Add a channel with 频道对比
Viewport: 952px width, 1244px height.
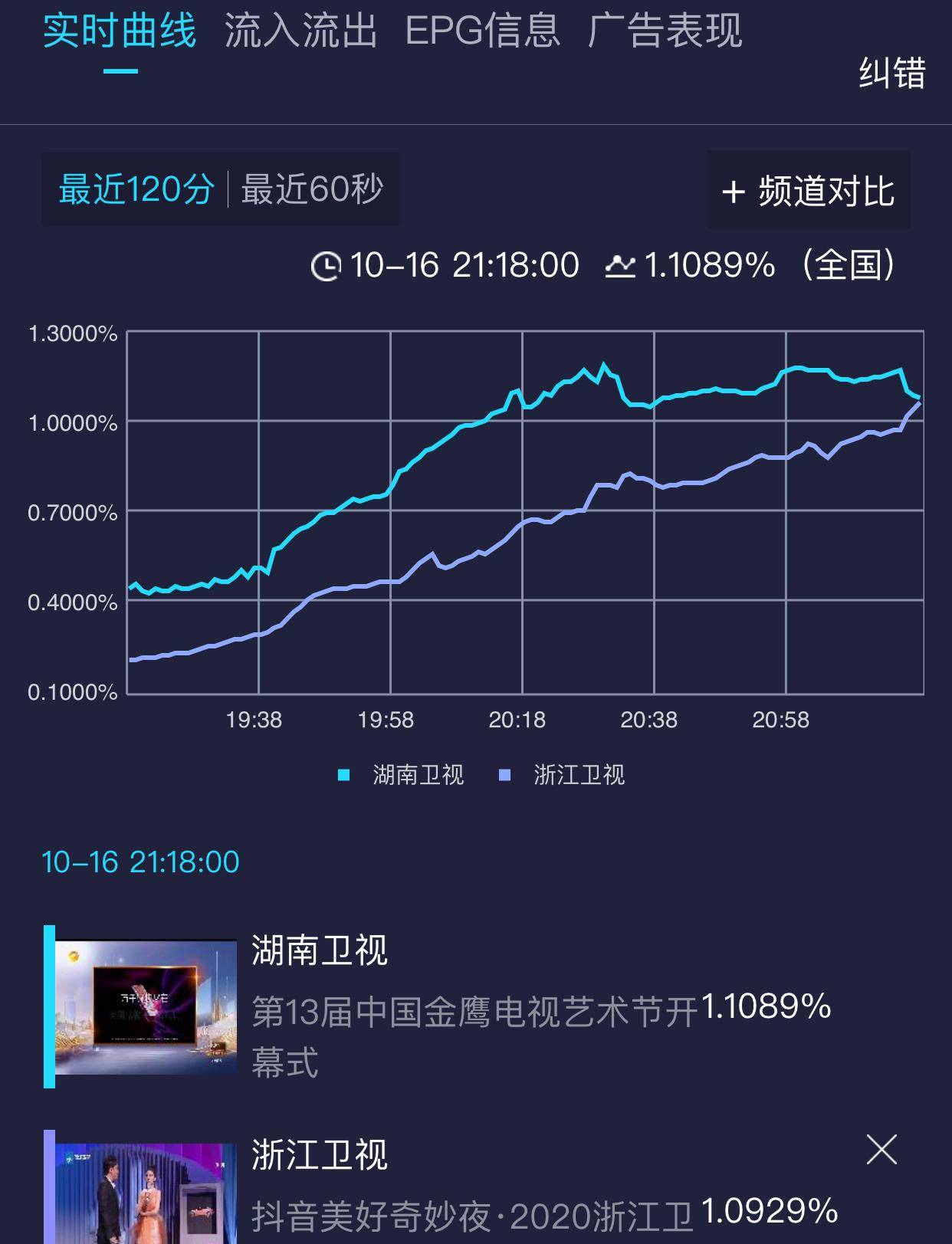coord(808,191)
